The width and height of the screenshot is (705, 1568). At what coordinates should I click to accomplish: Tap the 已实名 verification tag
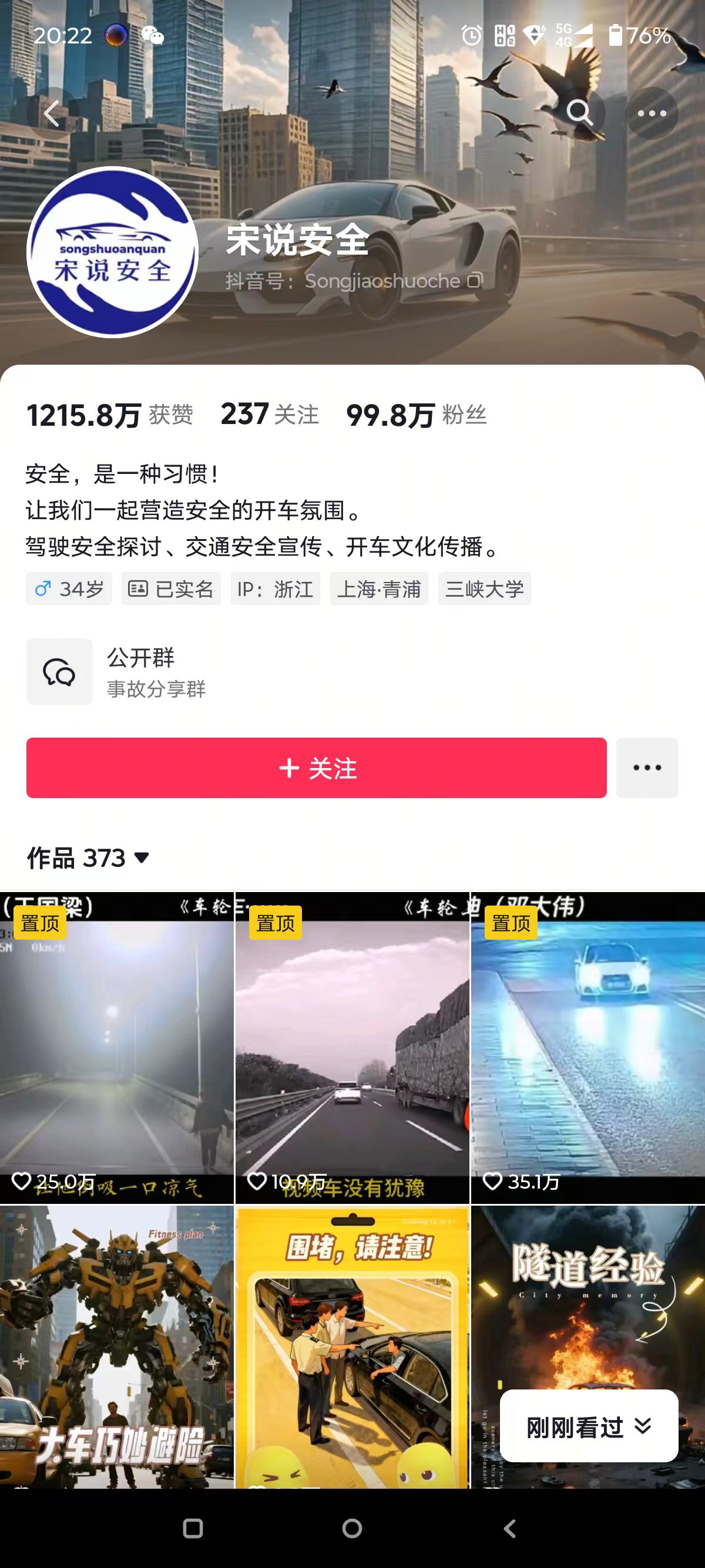pyautogui.click(x=171, y=588)
